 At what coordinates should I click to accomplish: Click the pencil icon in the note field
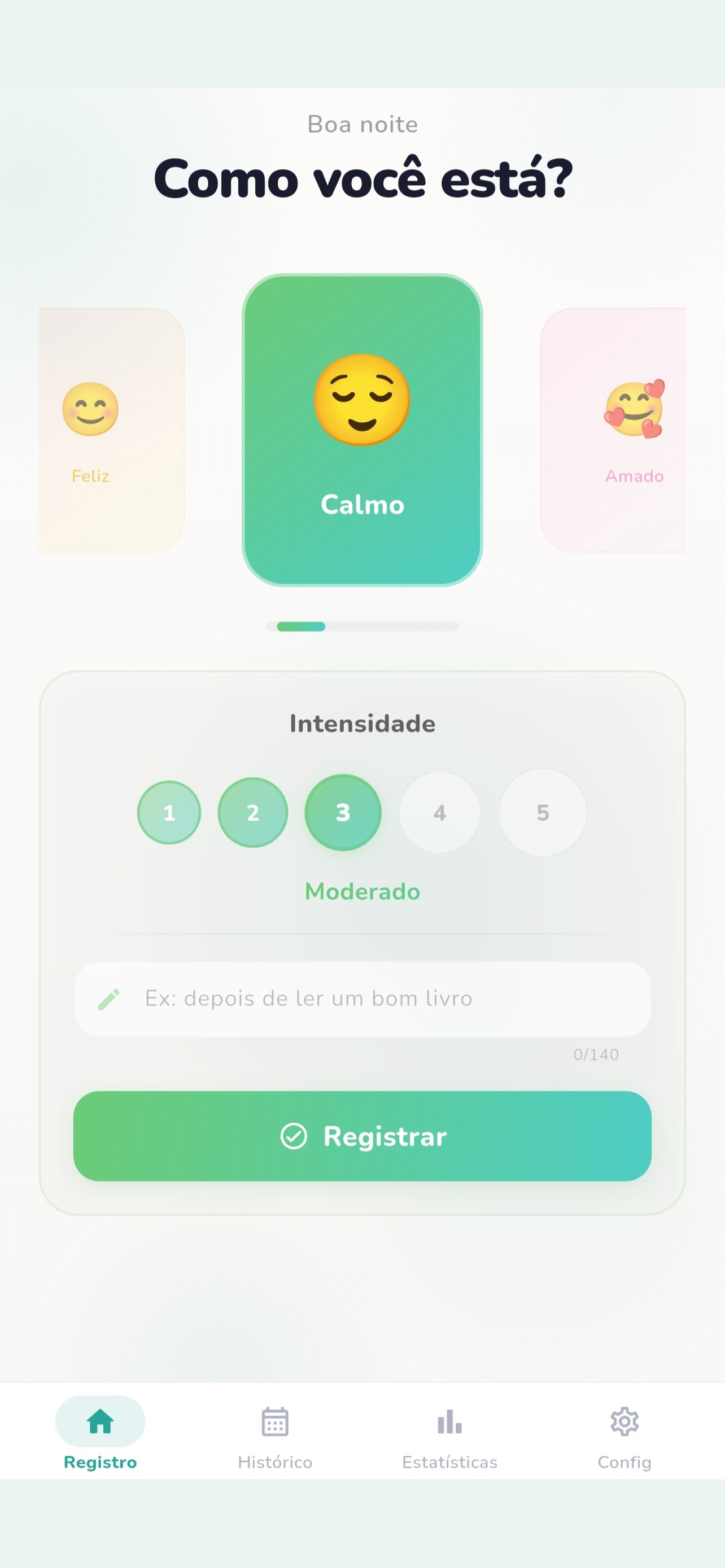pos(110,998)
